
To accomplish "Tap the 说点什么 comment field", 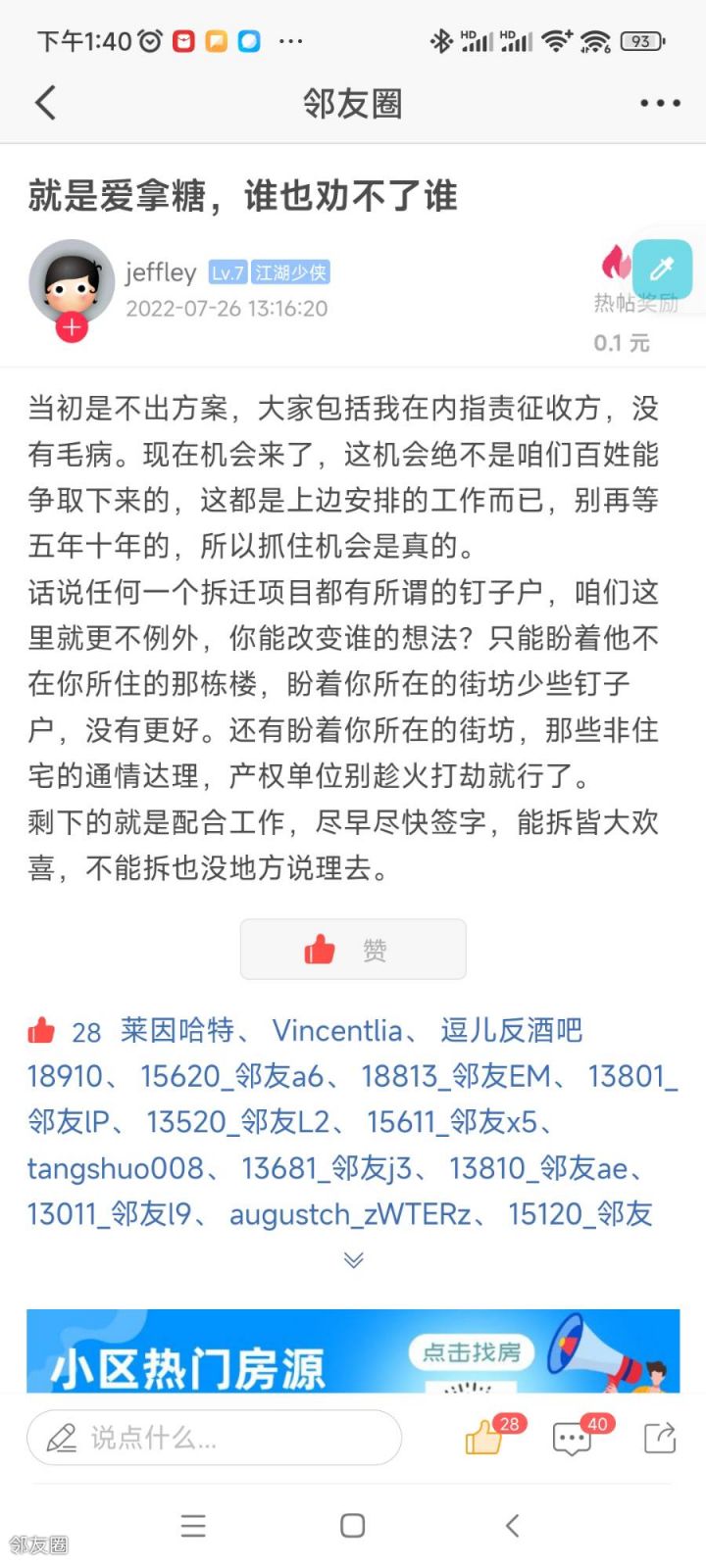I will (214, 1438).
